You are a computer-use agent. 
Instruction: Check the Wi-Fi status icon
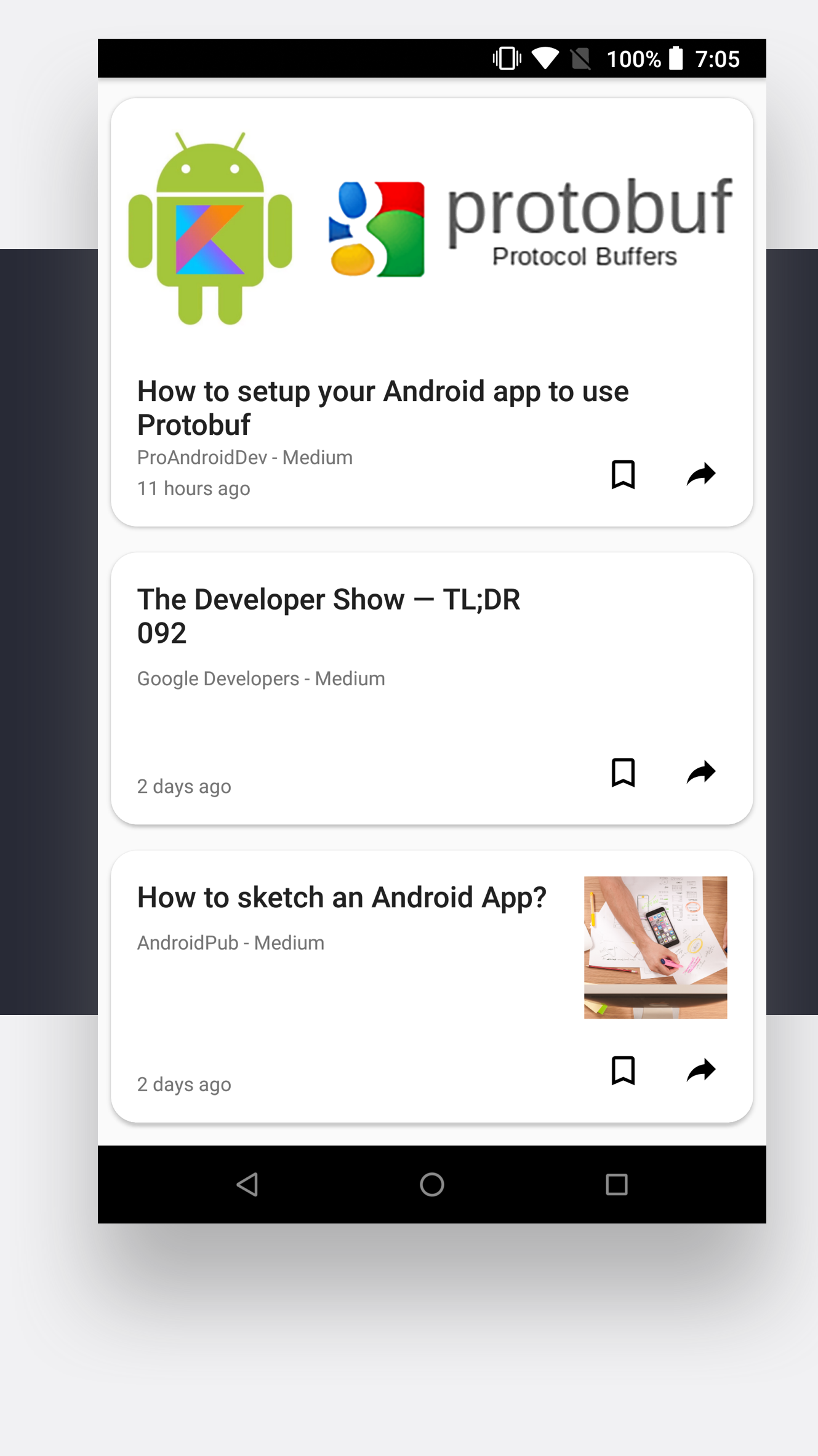547,58
